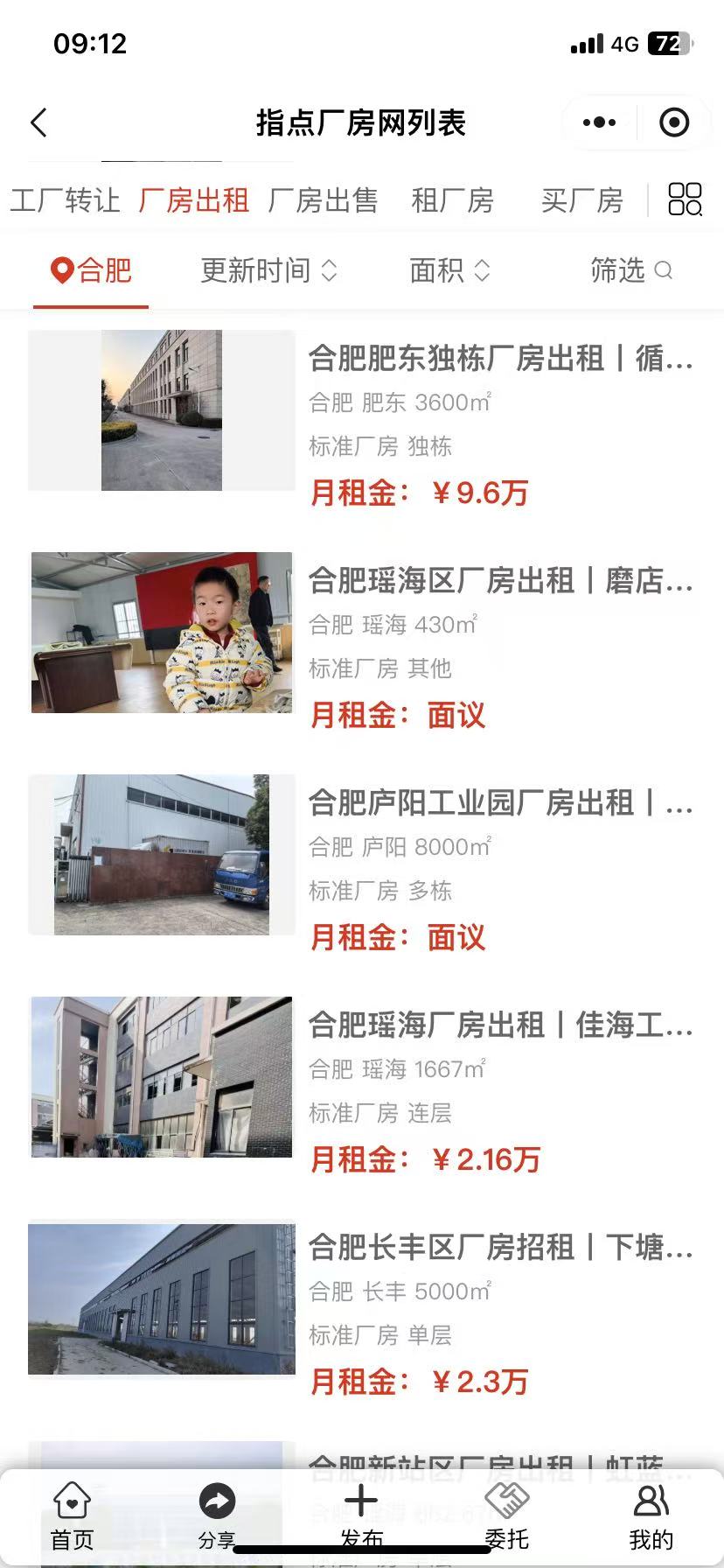Open the mini program more options menu
The image size is (724, 1568).
click(x=599, y=123)
